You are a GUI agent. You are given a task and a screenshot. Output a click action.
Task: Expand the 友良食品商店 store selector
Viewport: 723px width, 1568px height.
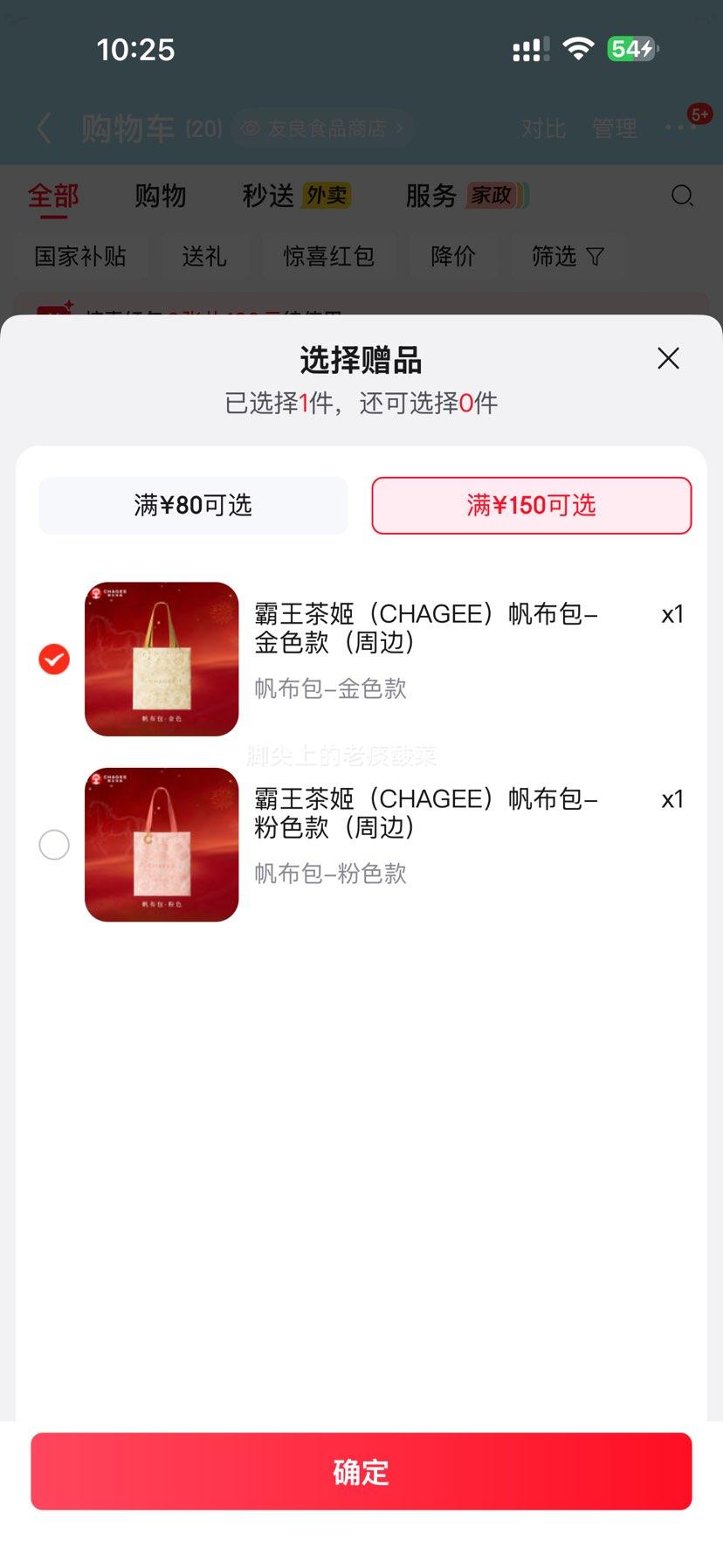[x=321, y=128]
